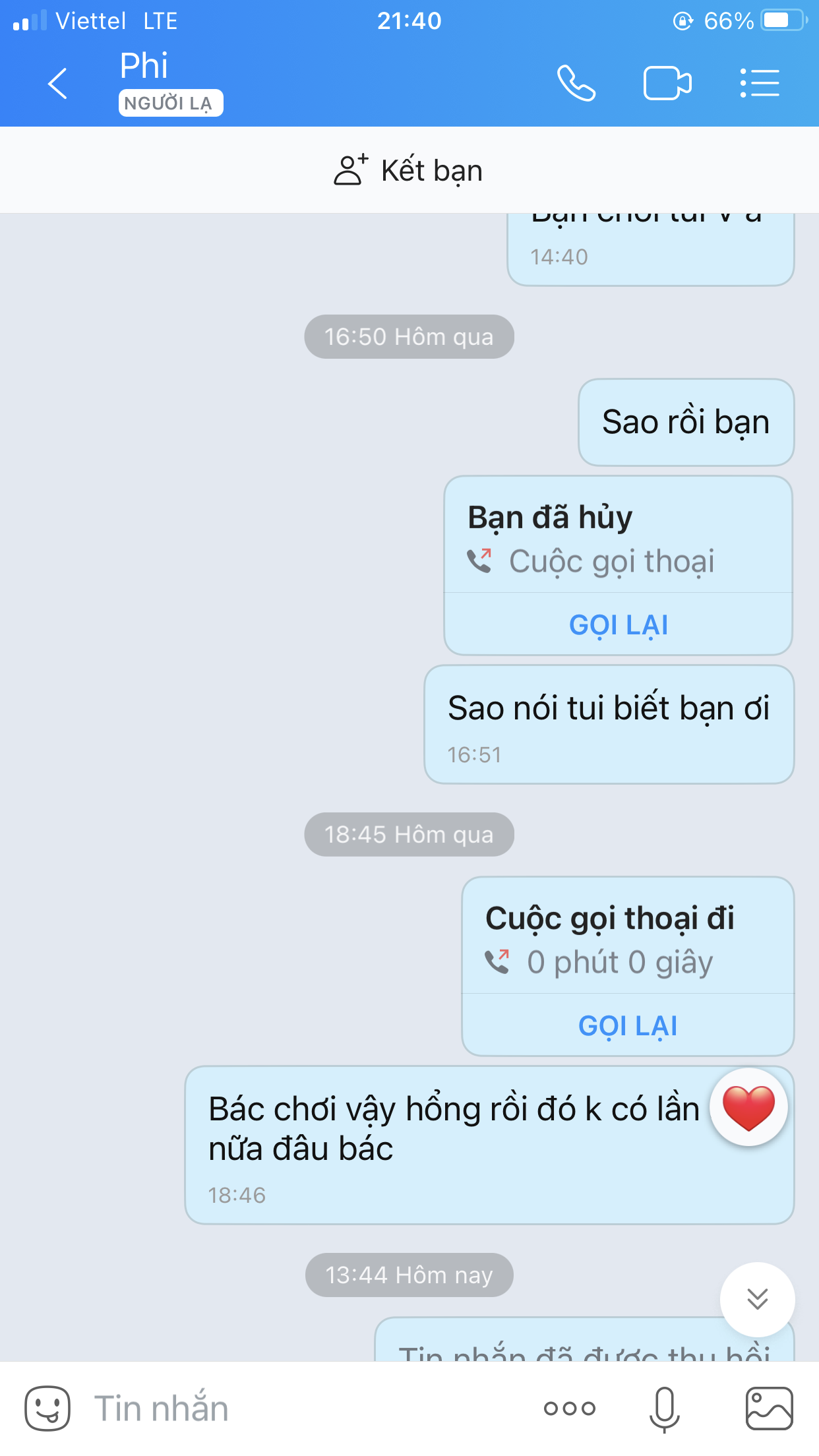Open the chat options menu
This screenshot has height=1456, width=819.
tap(760, 83)
